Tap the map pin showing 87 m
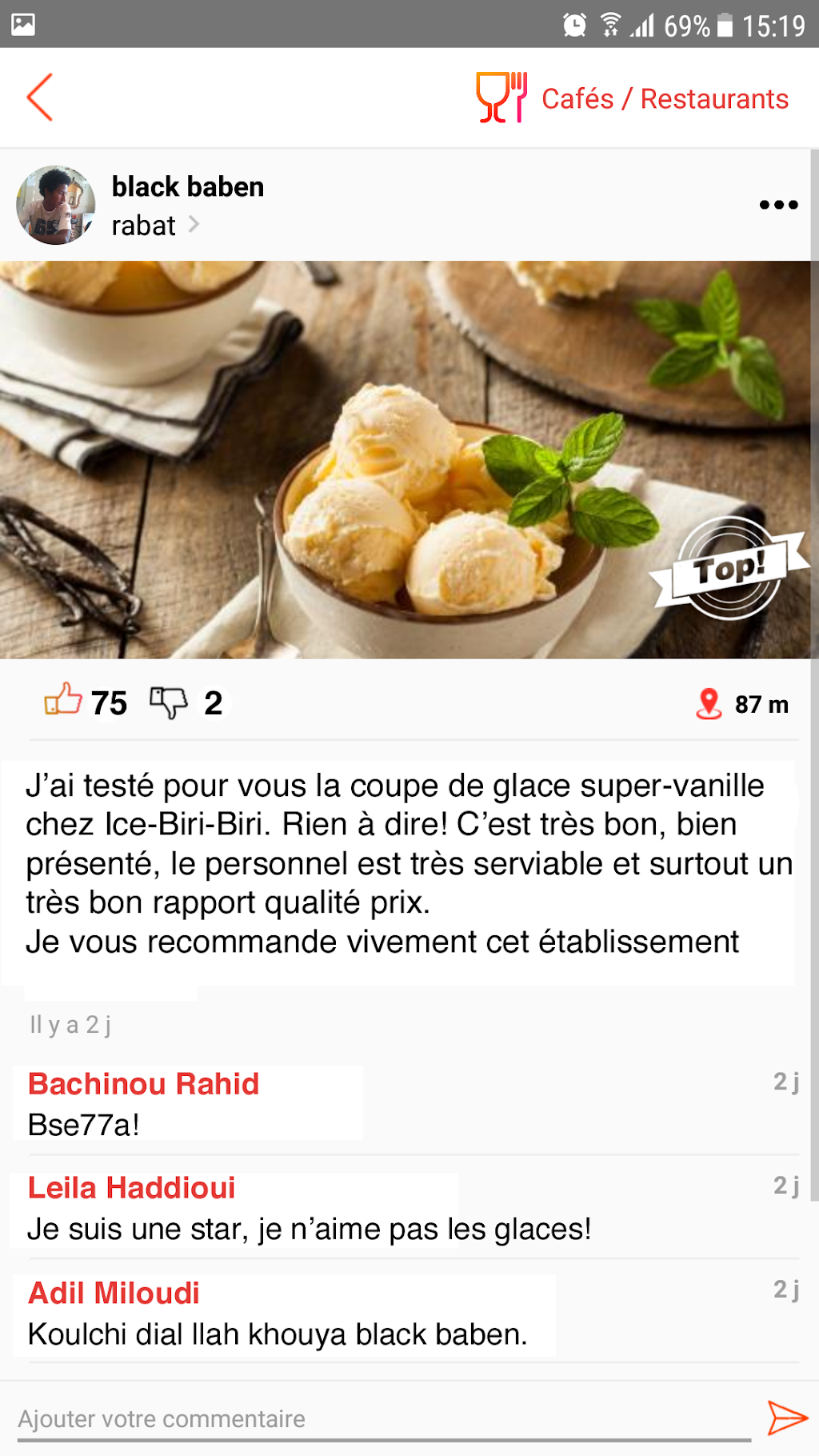 [x=709, y=704]
